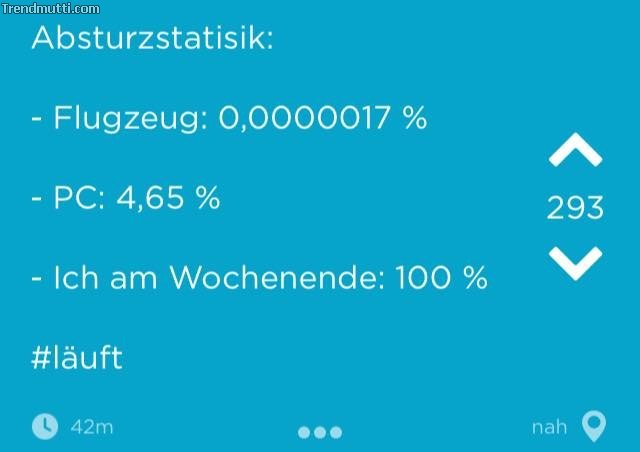Downvote the Absturzstatistik post
640x452 pixels.
pyautogui.click(x=575, y=262)
